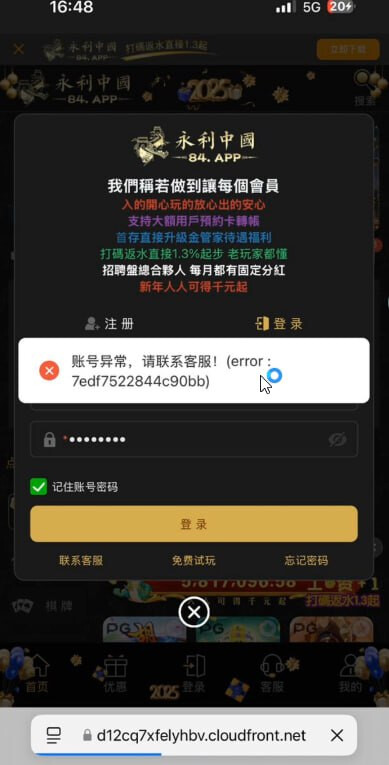Open 联系客服 link in dialog
Viewport: 389px width, 765px height.
click(81, 561)
